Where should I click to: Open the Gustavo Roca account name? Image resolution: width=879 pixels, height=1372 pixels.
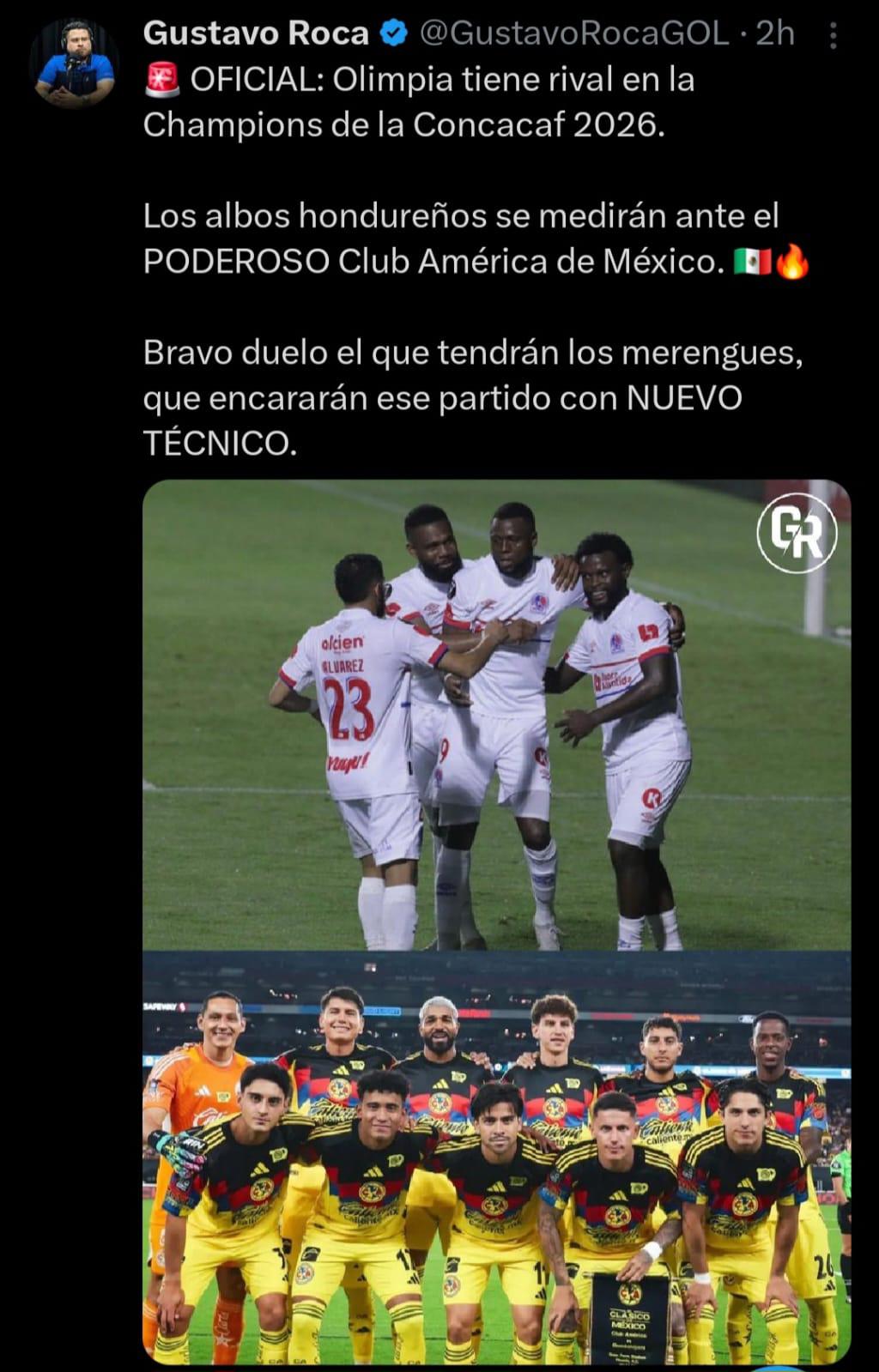[255, 33]
